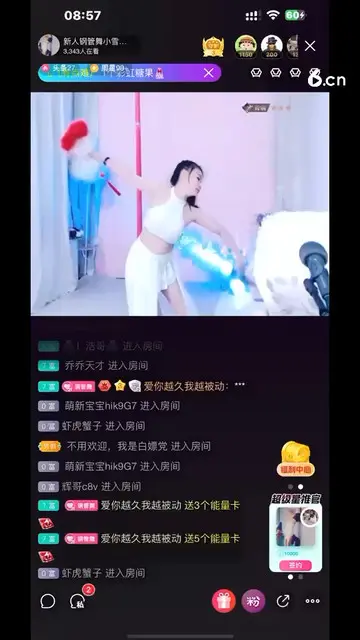
Task: View viewer avatar with 200 score
Action: pos(272,46)
